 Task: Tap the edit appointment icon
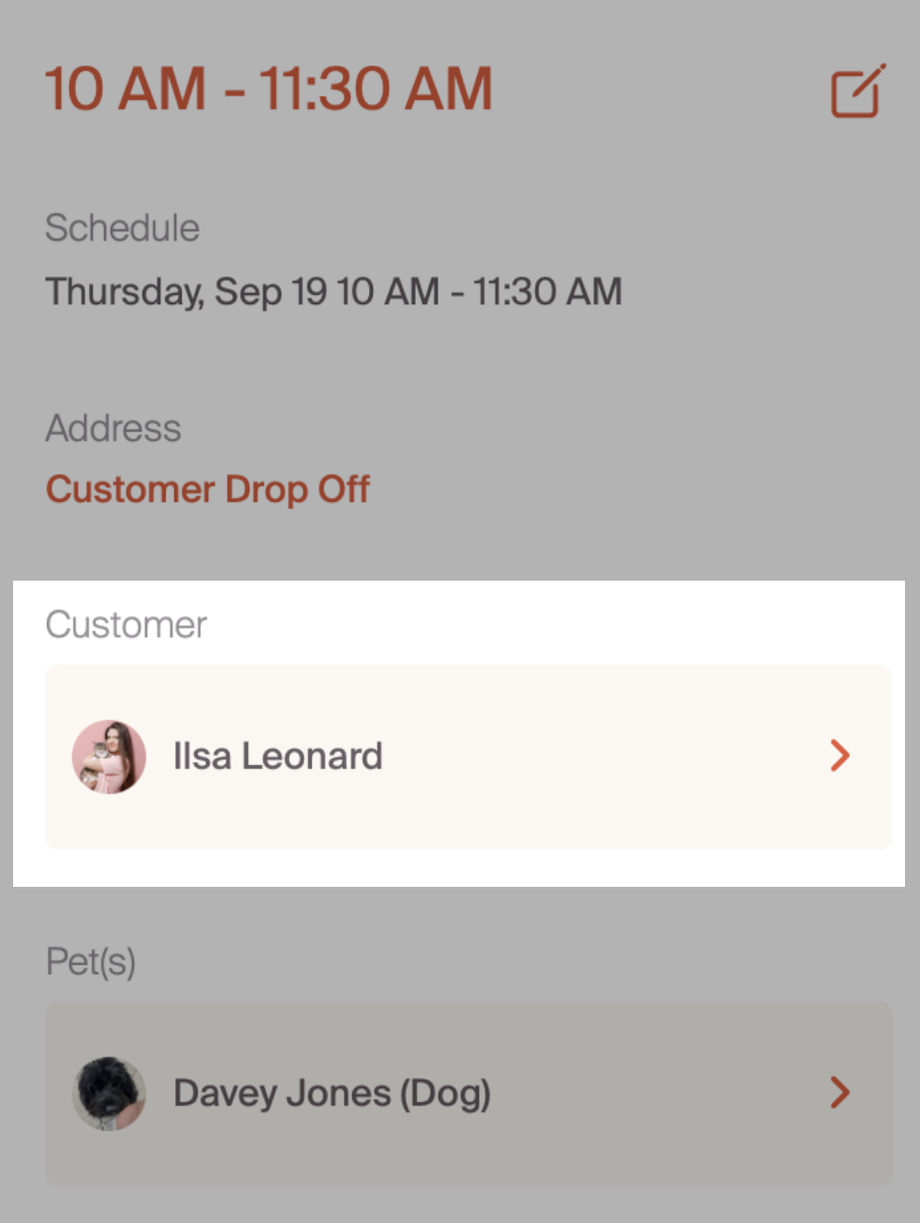tap(858, 92)
